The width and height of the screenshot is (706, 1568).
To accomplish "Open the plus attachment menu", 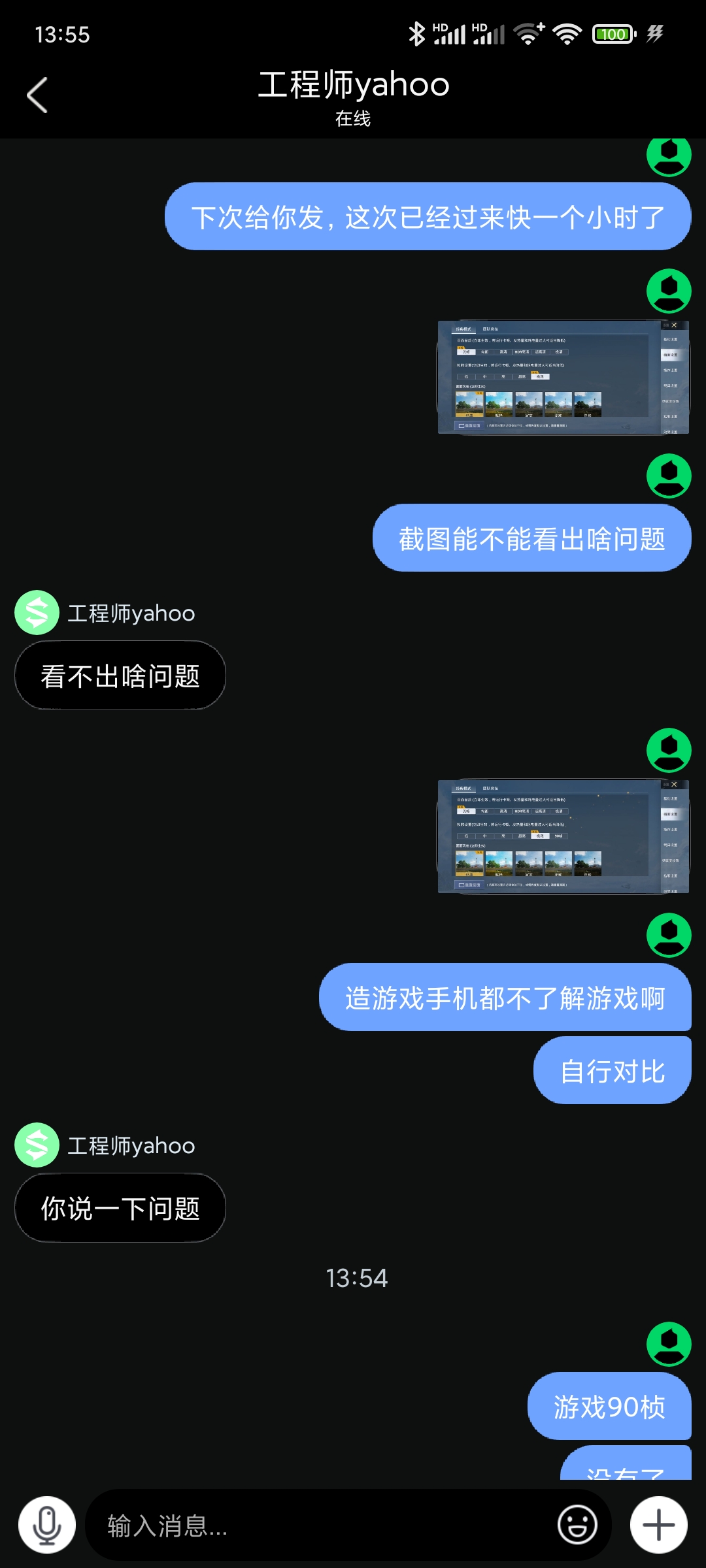I will [x=658, y=1525].
